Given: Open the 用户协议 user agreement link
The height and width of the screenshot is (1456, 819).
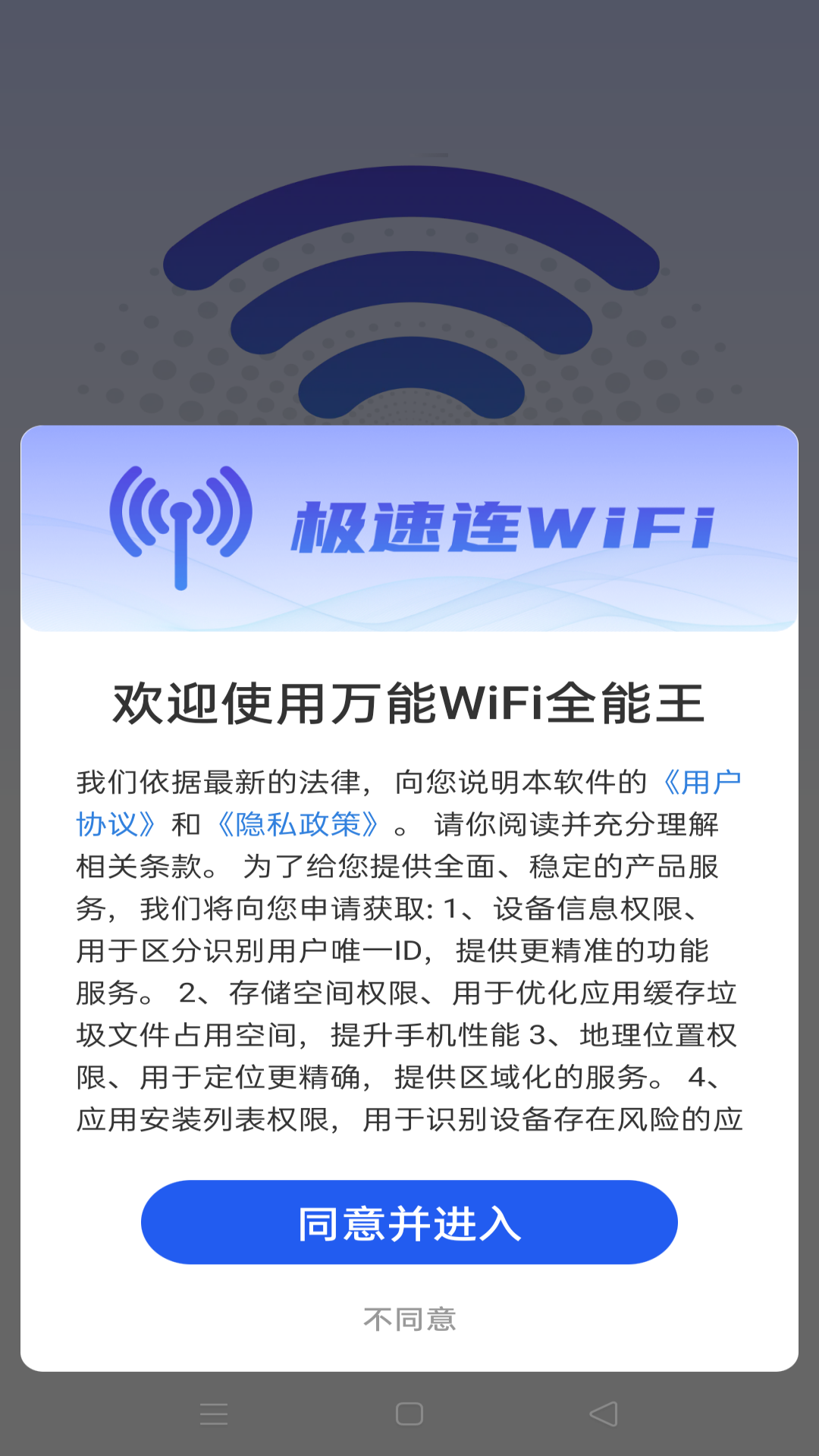Looking at the screenshot, I should tap(705, 783).
